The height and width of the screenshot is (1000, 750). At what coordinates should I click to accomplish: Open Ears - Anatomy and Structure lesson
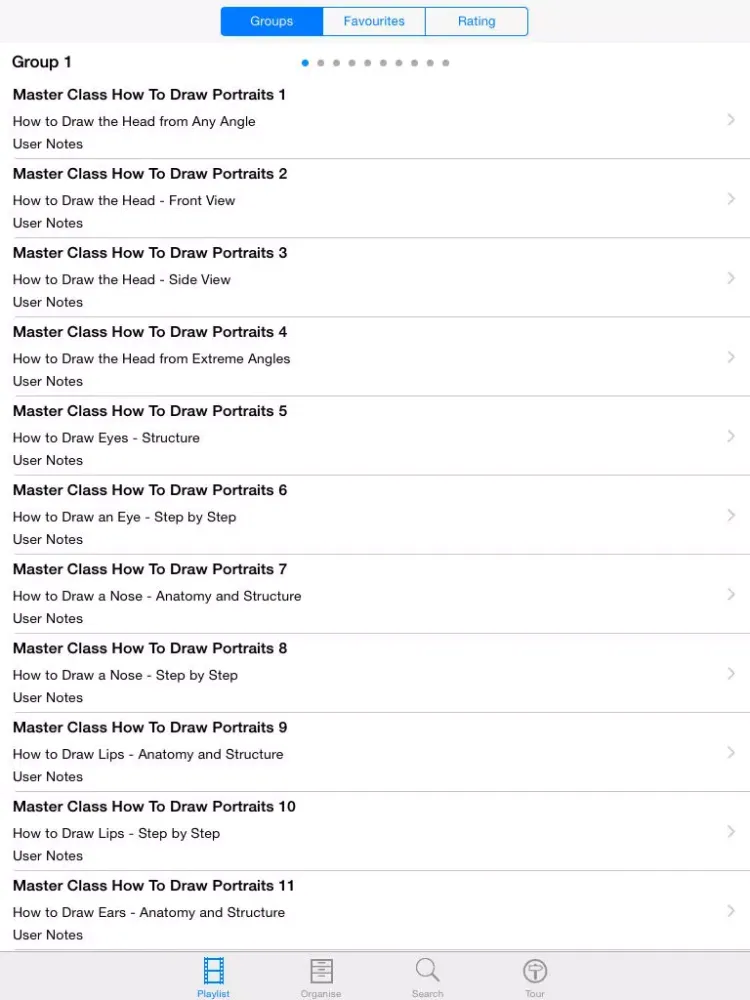click(x=375, y=909)
